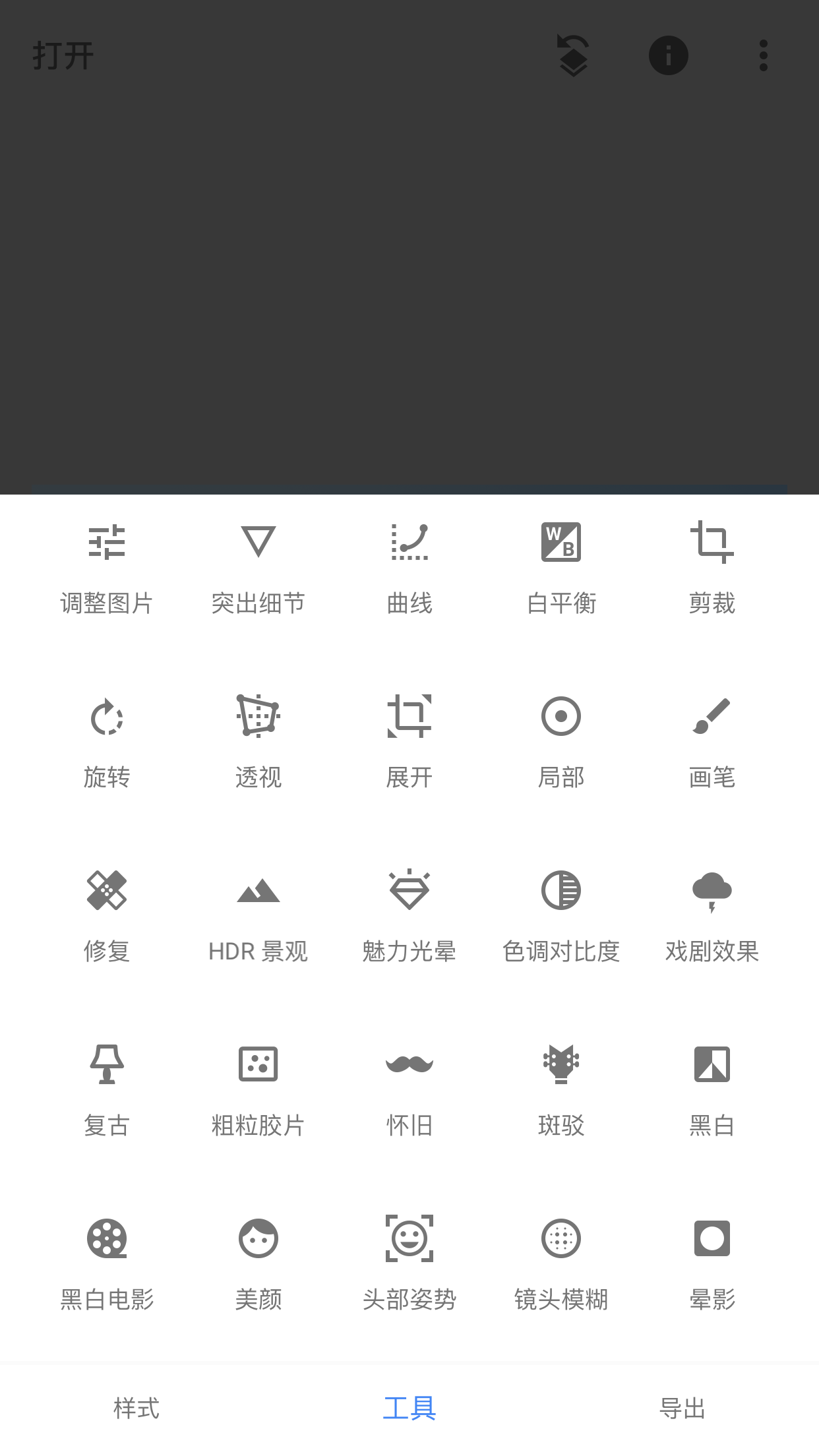819x1456 pixels.
Task: Open the 戏剧效果 drama filter
Action: tap(712, 915)
